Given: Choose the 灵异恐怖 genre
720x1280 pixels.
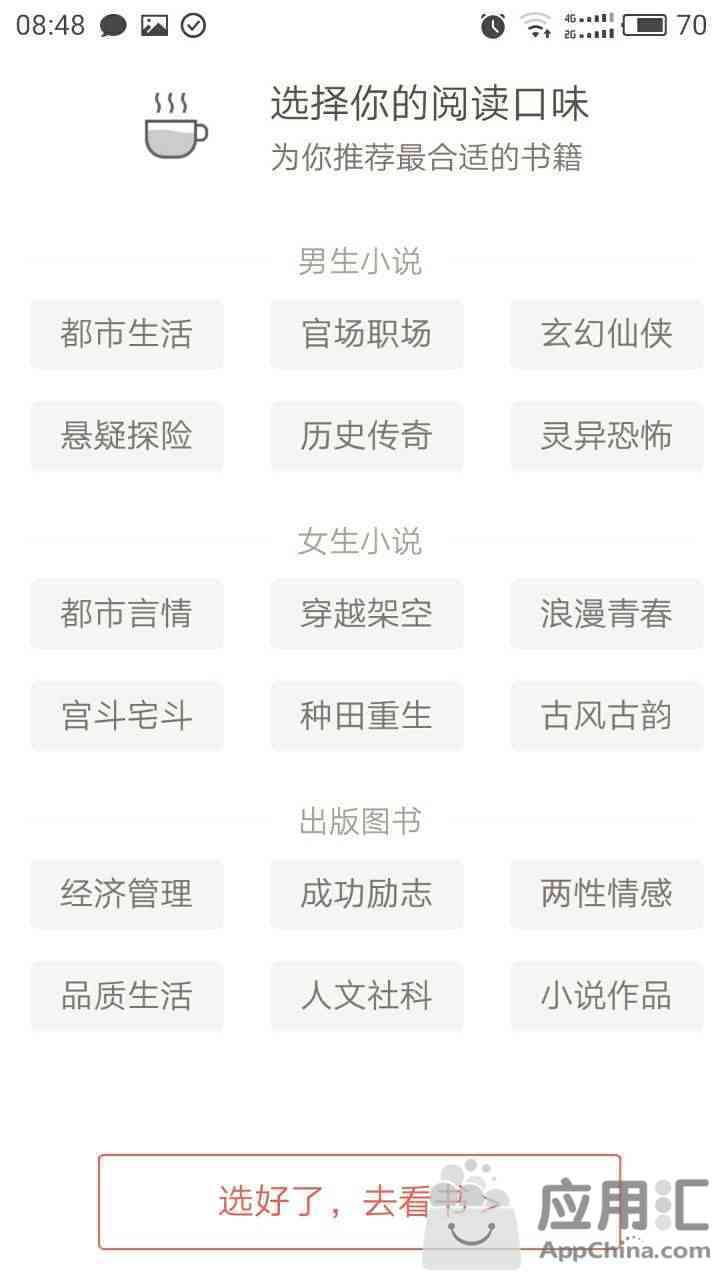Looking at the screenshot, I should pos(607,436).
